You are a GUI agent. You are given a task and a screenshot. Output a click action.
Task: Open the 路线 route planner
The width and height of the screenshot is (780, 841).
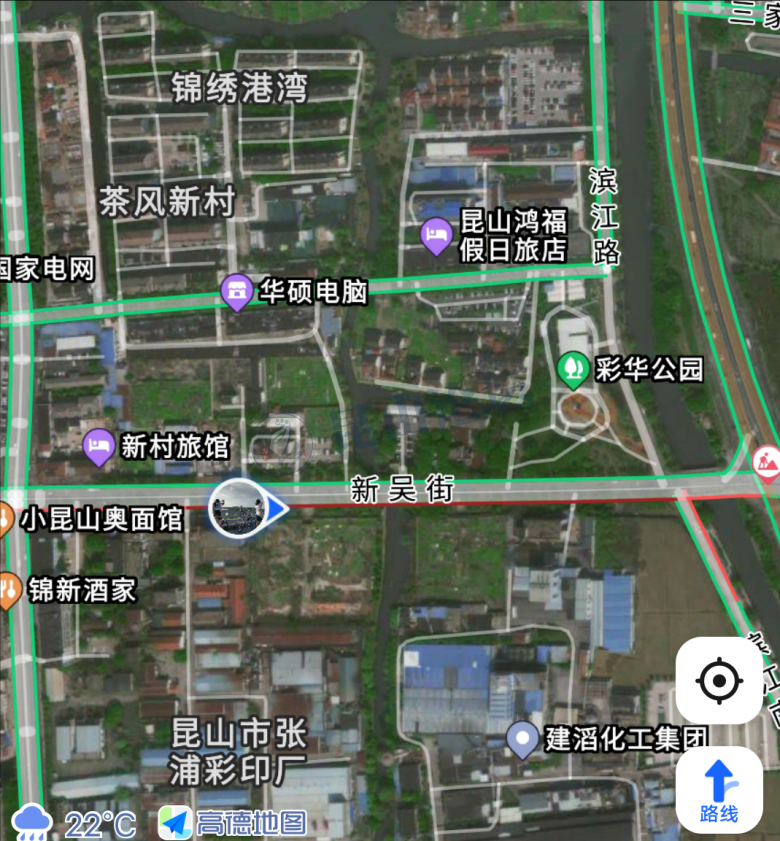point(719,789)
